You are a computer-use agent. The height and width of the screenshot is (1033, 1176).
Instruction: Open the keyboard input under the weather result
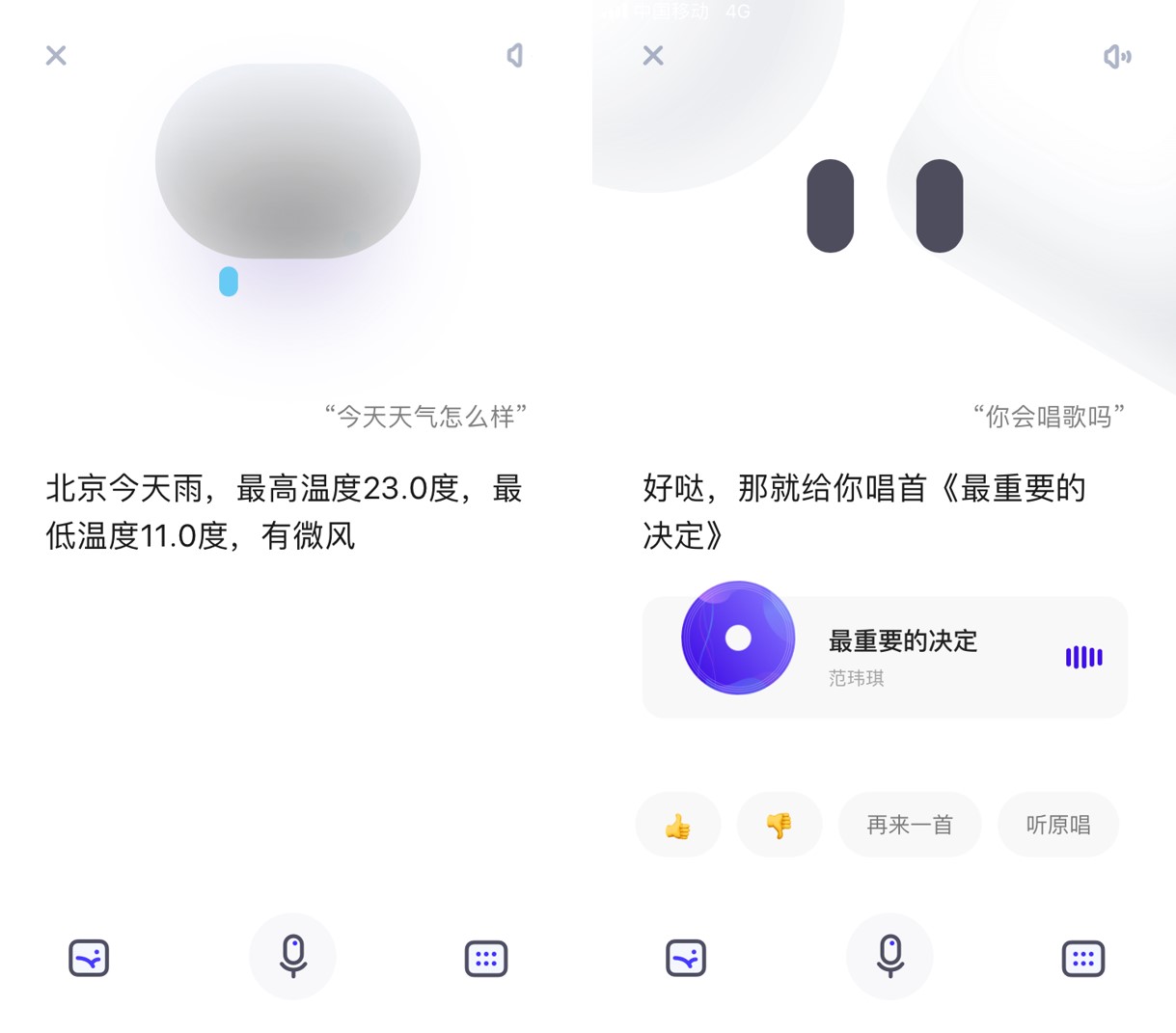(x=485, y=959)
